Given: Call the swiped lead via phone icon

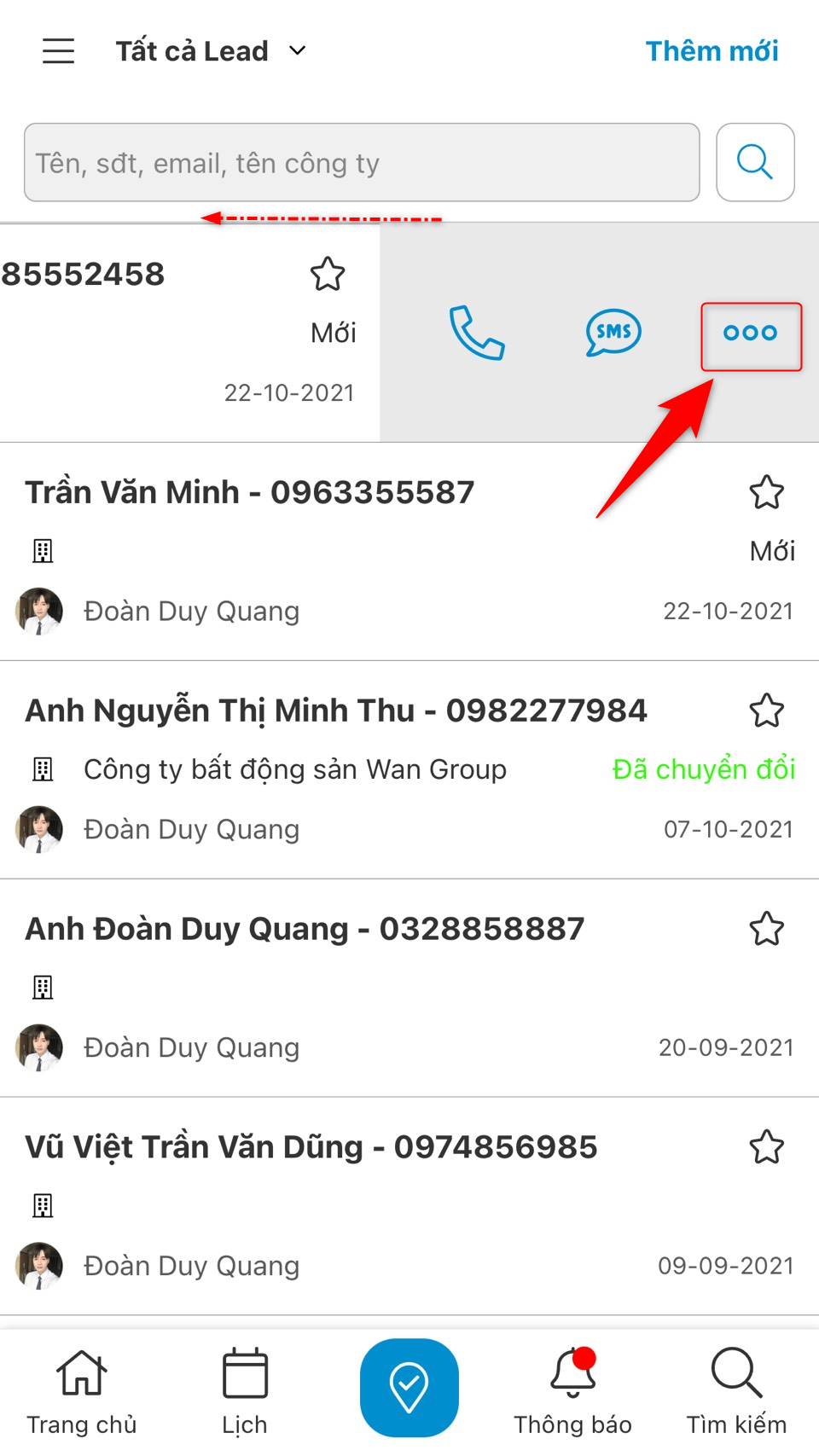Looking at the screenshot, I should point(477,333).
